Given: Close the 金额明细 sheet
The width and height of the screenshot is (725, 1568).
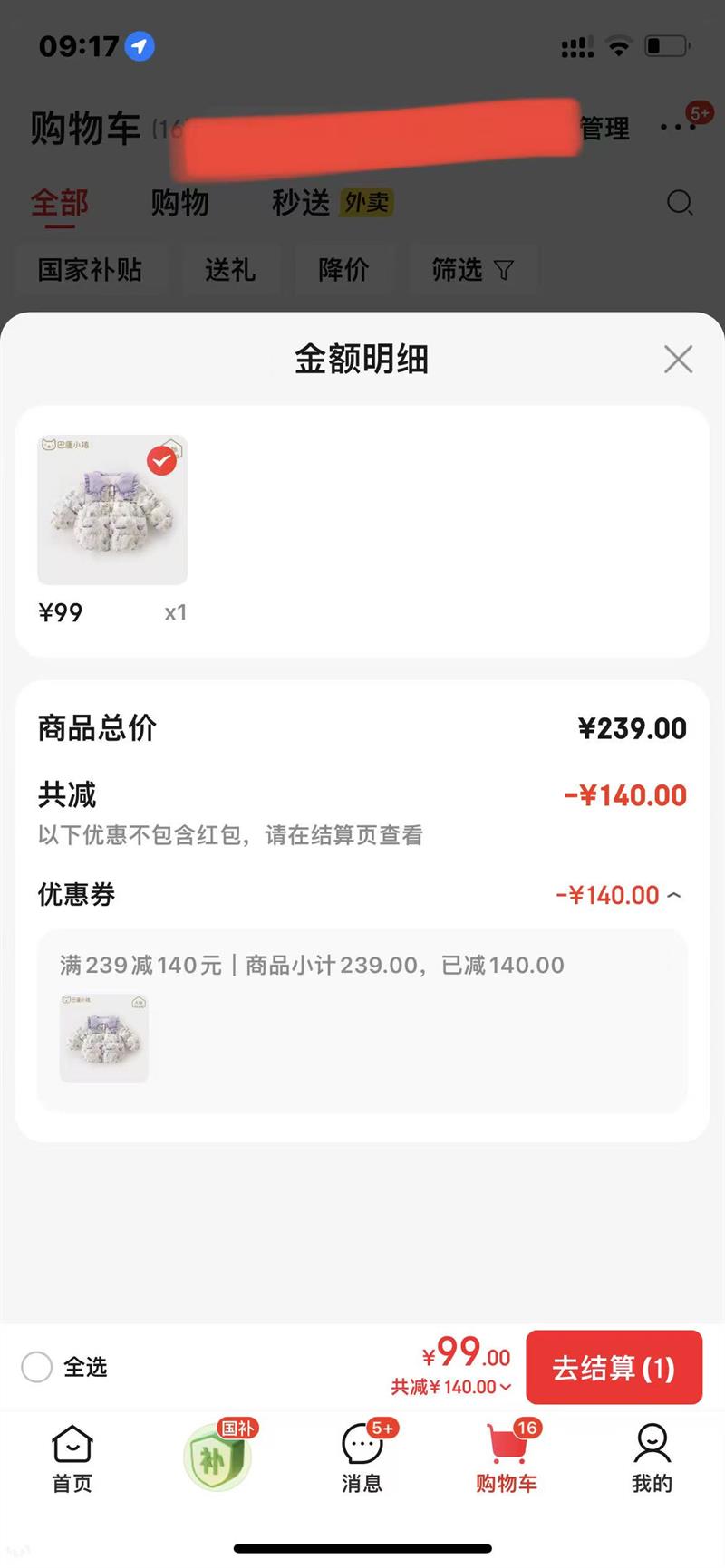Looking at the screenshot, I should pos(678,360).
